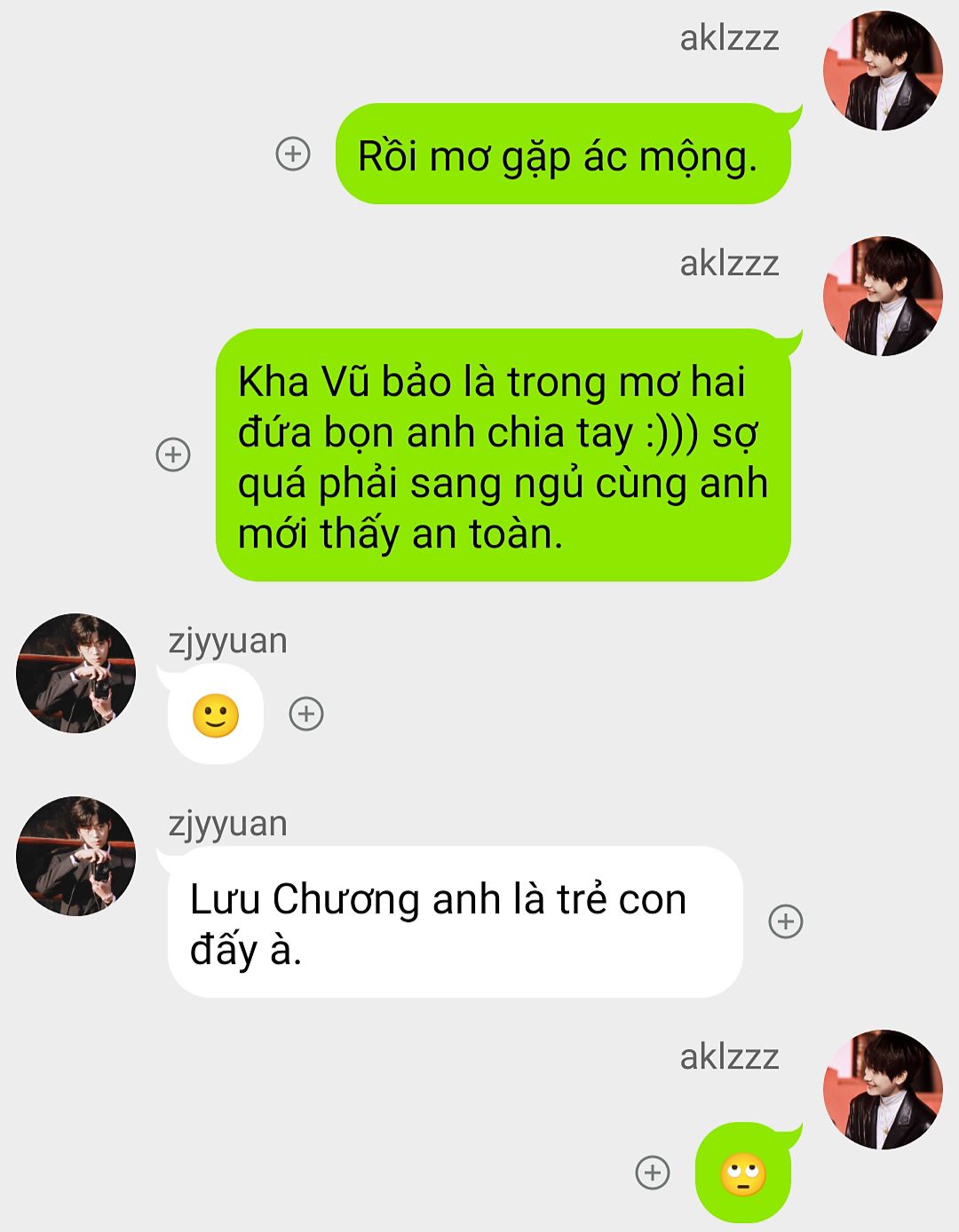Open aklzzz's avatar above the "Kha Vũ" message
The width and height of the screenshot is (959, 1232).
[883, 296]
